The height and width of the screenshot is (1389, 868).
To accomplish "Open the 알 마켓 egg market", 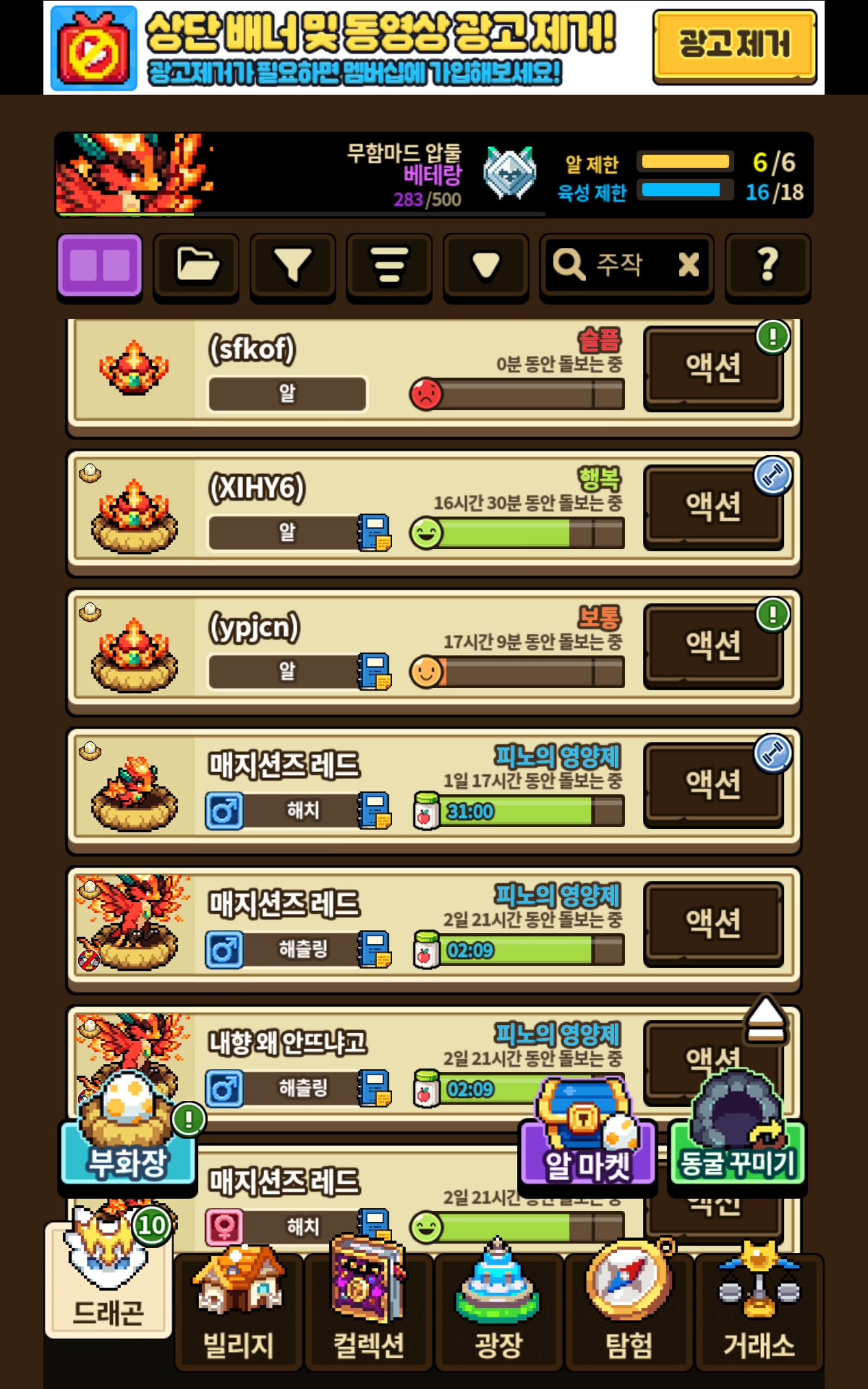I will pyautogui.click(x=588, y=1142).
